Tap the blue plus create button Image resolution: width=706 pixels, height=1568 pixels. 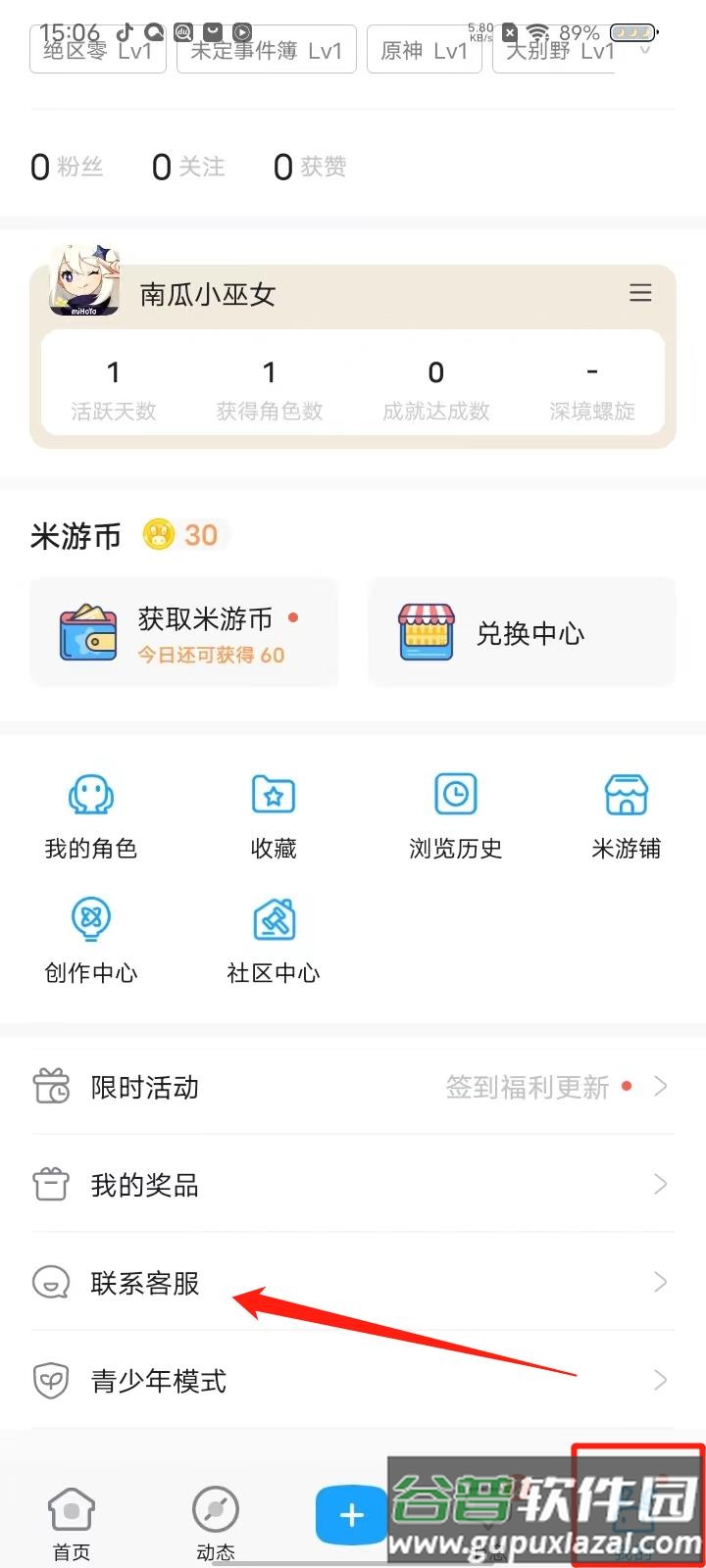(351, 1515)
